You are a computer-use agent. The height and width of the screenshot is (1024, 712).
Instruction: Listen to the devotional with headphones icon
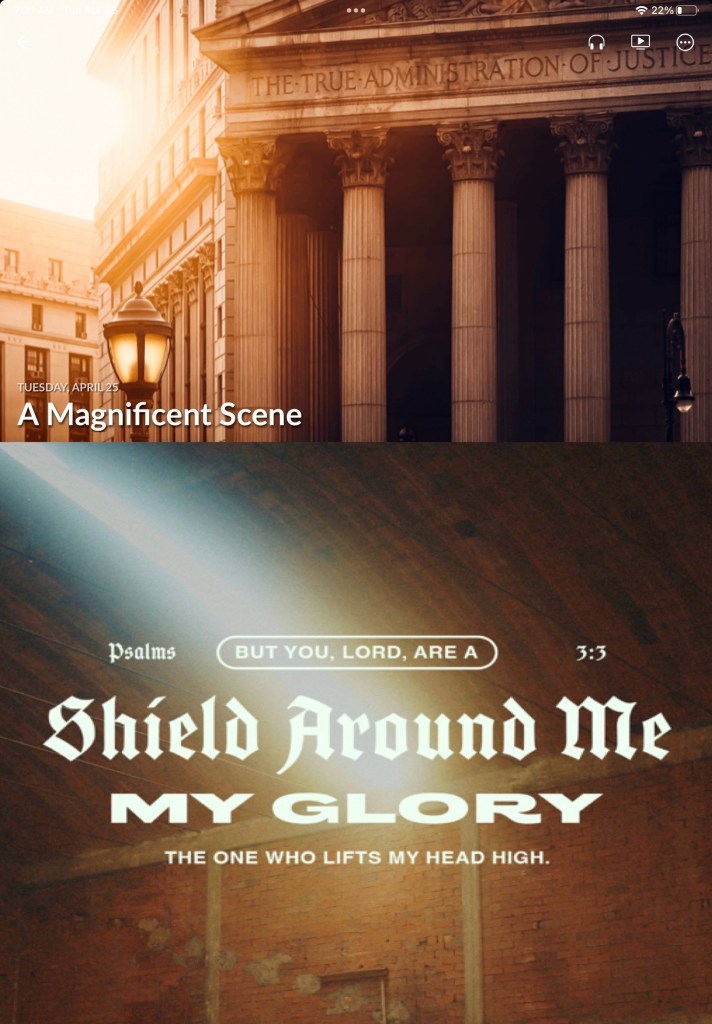click(596, 42)
